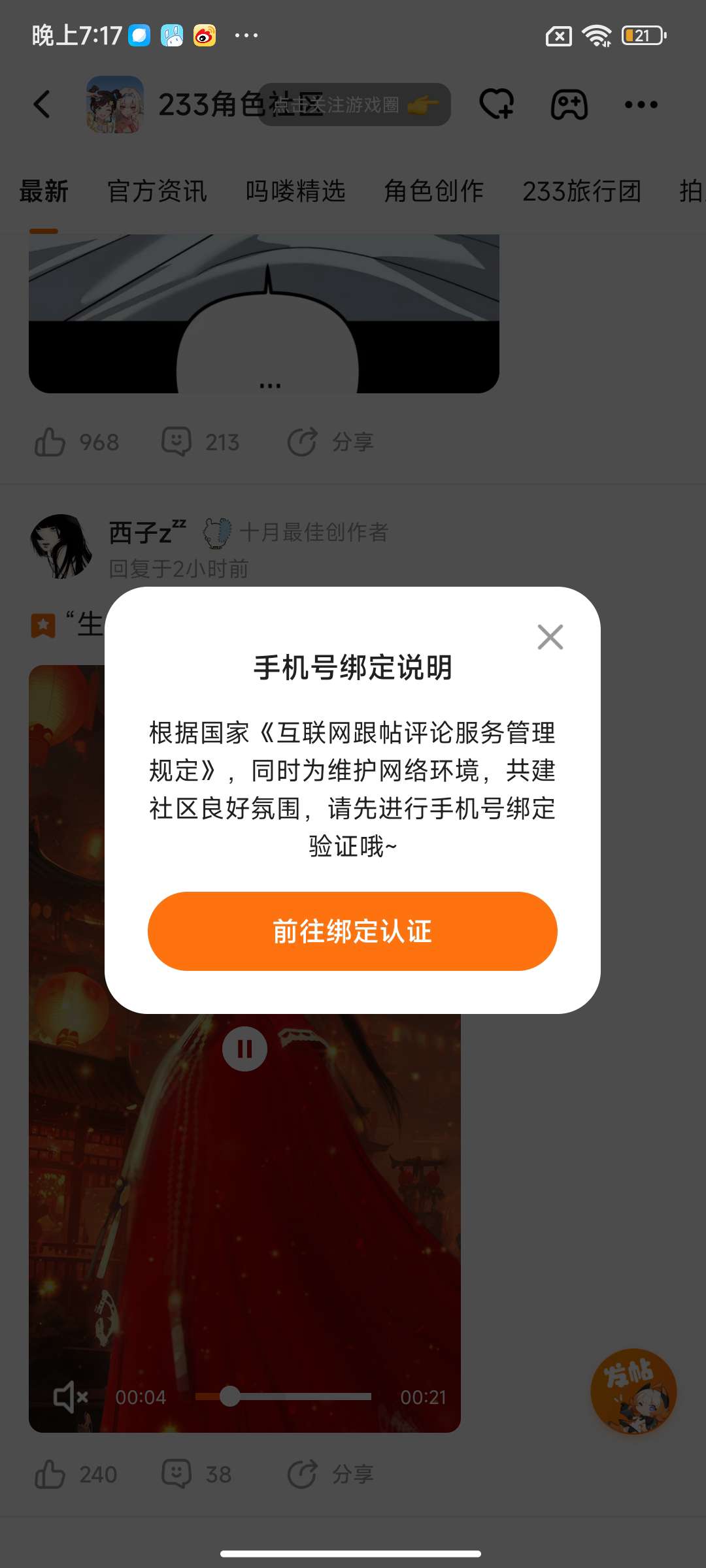Switch to 官方资讯 tab
The height and width of the screenshot is (1568, 706).
[x=157, y=191]
